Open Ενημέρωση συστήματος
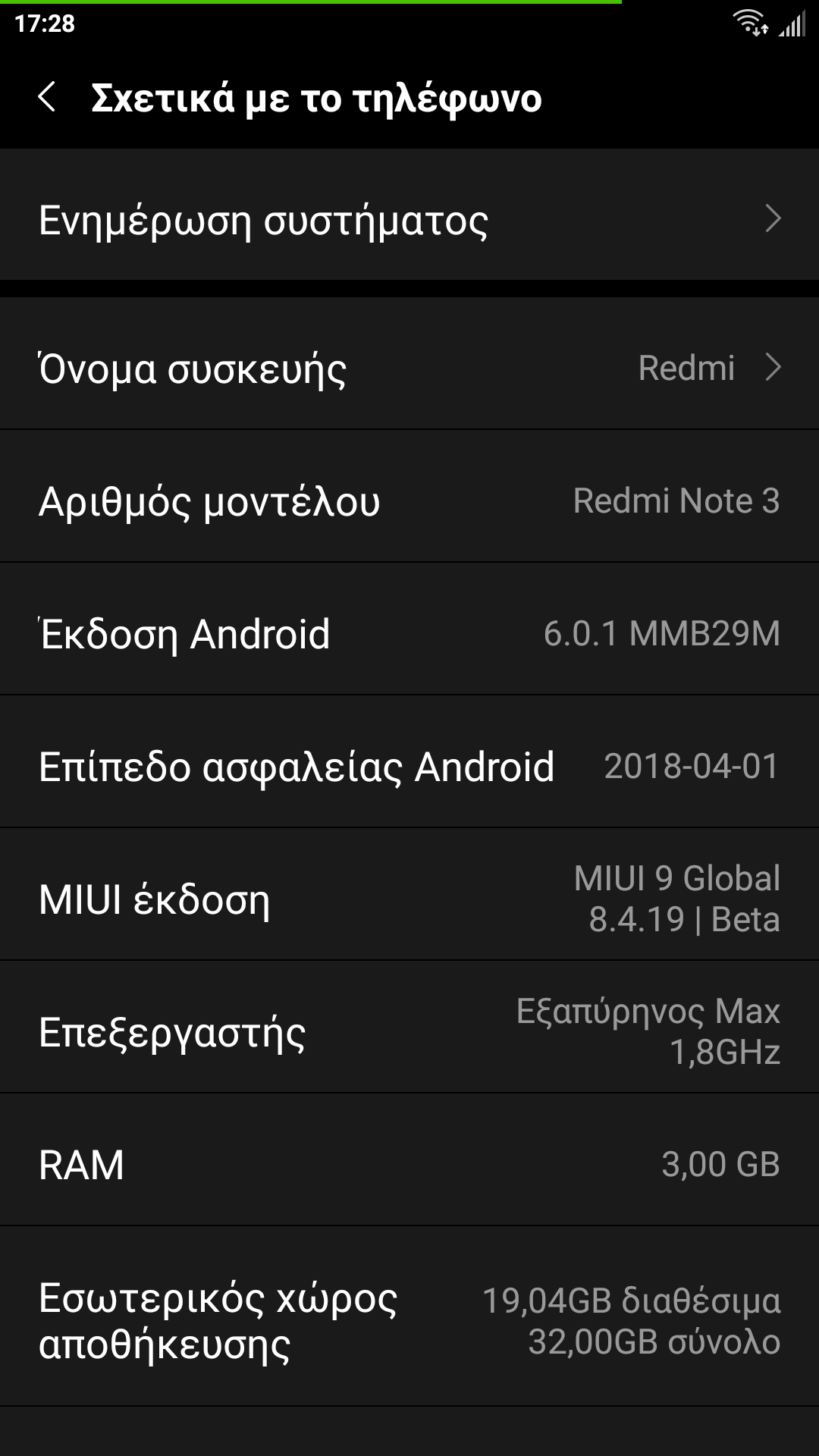 pos(409,219)
